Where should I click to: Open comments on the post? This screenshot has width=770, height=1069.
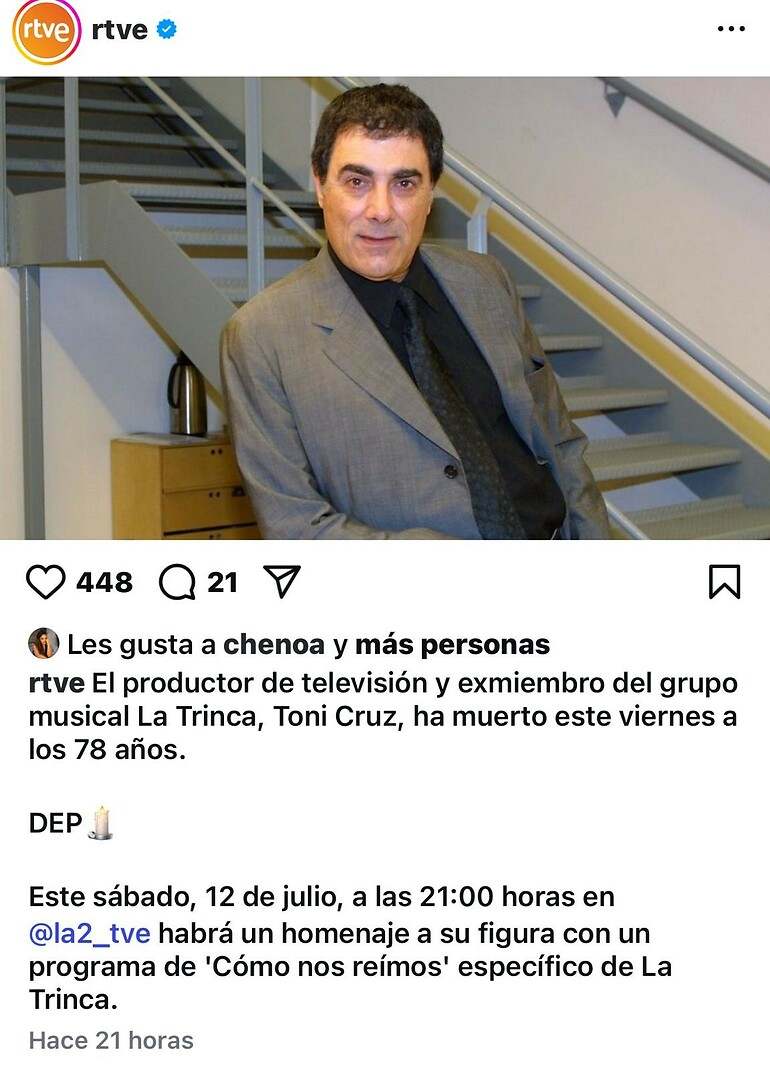pyautogui.click(x=178, y=582)
